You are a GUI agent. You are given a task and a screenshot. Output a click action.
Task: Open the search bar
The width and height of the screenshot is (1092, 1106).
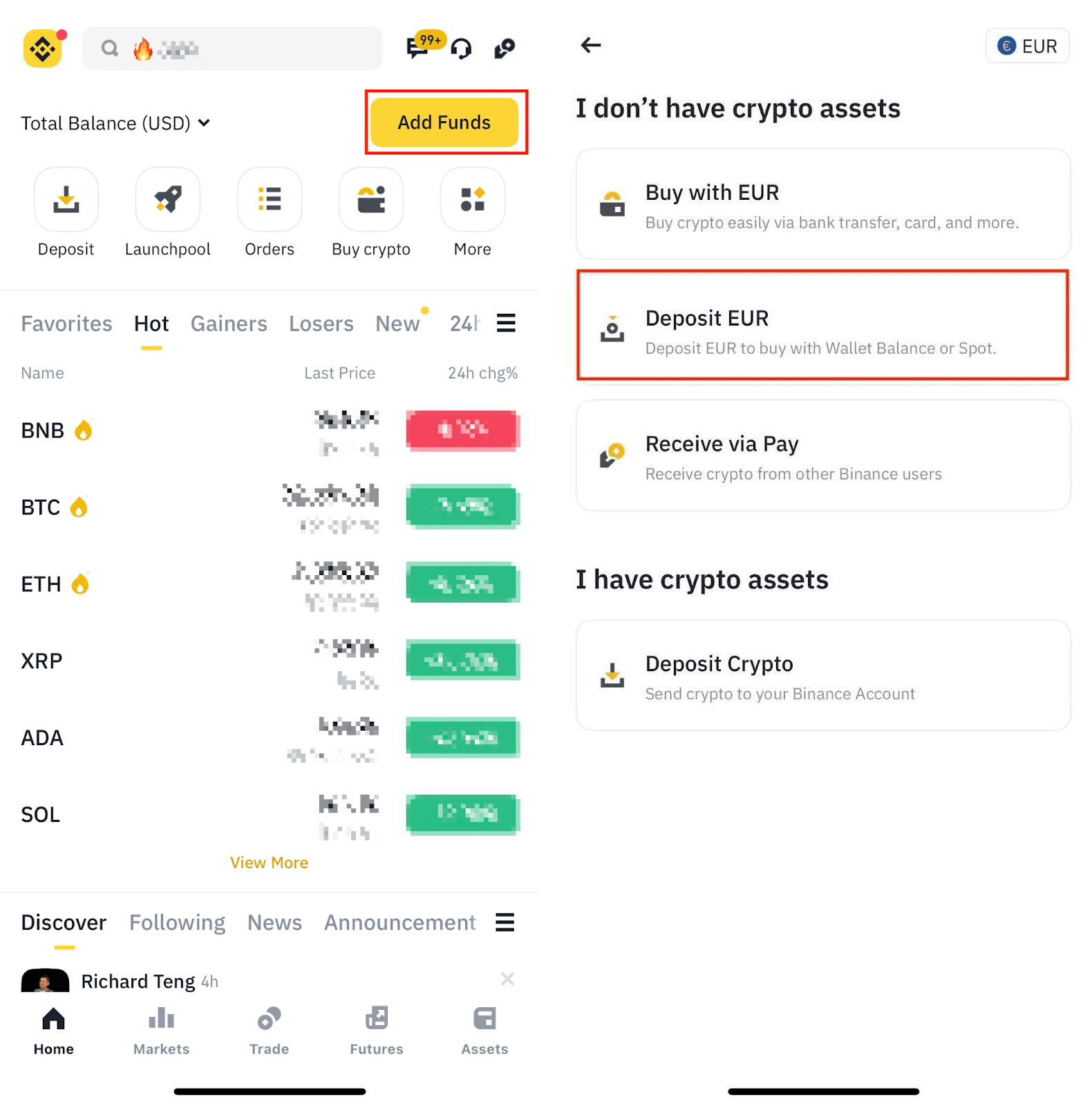pos(232,48)
